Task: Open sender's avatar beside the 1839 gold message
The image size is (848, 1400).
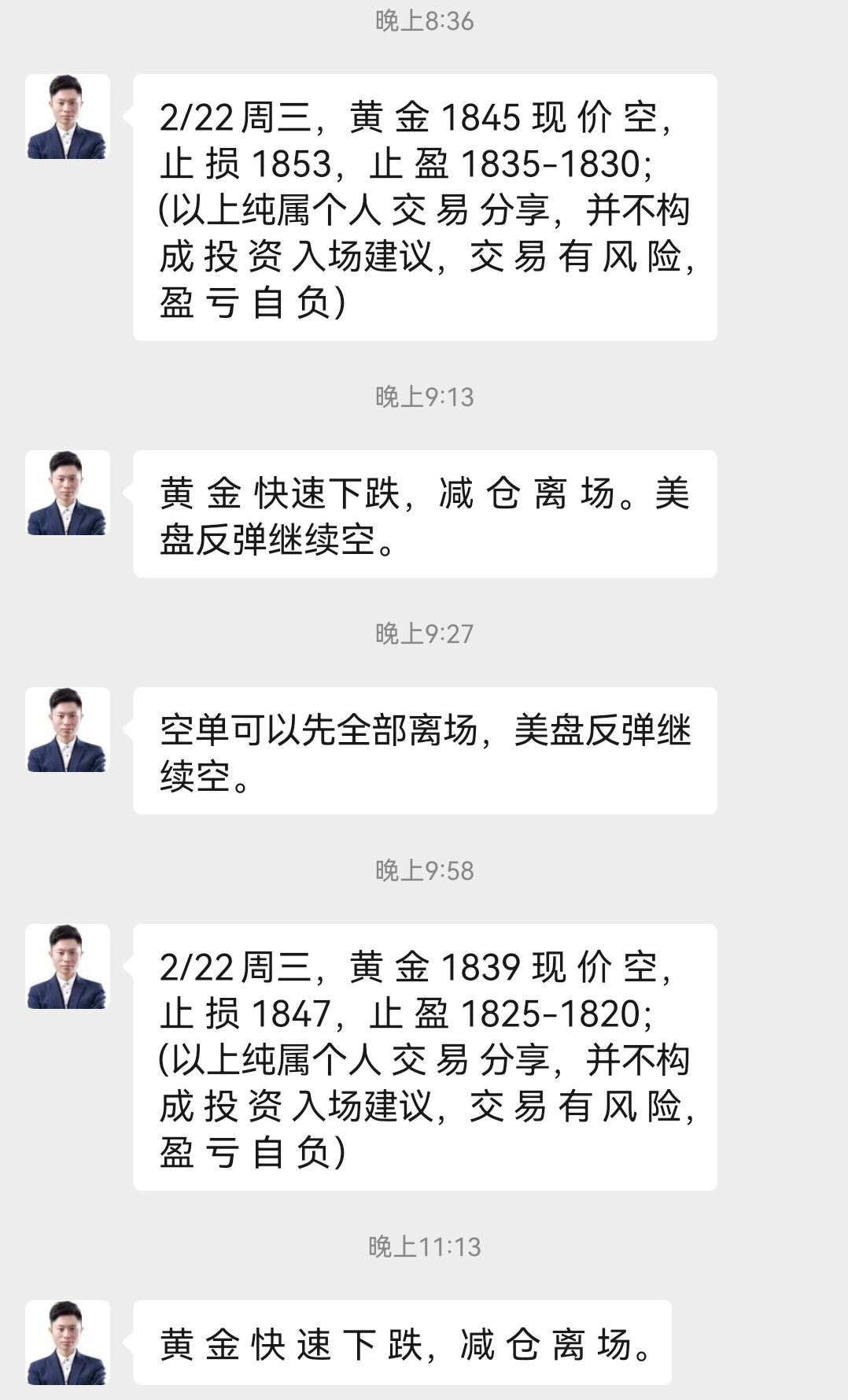Action: coord(67,966)
